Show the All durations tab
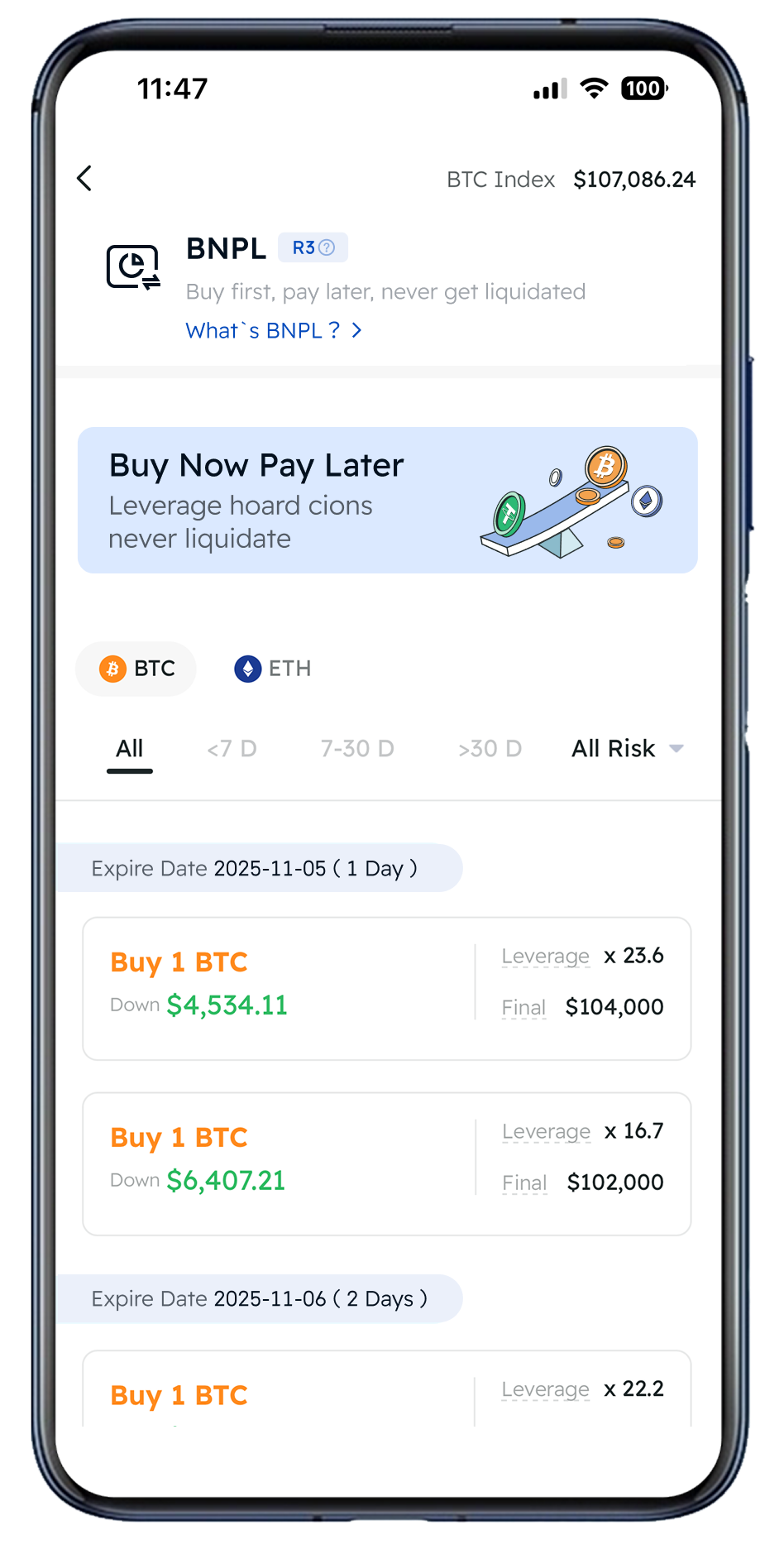 coord(129,749)
